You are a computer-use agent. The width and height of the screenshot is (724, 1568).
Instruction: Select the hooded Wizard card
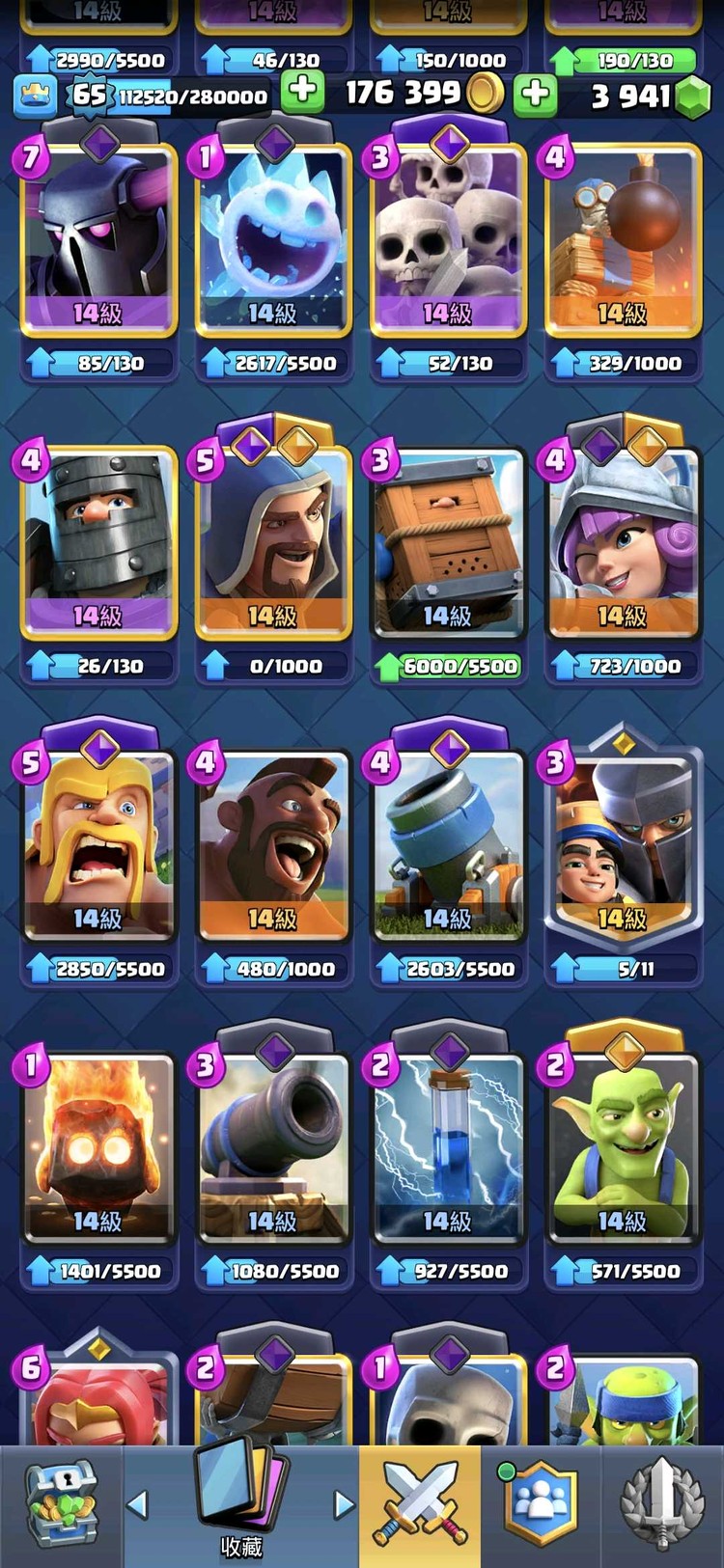[273, 542]
